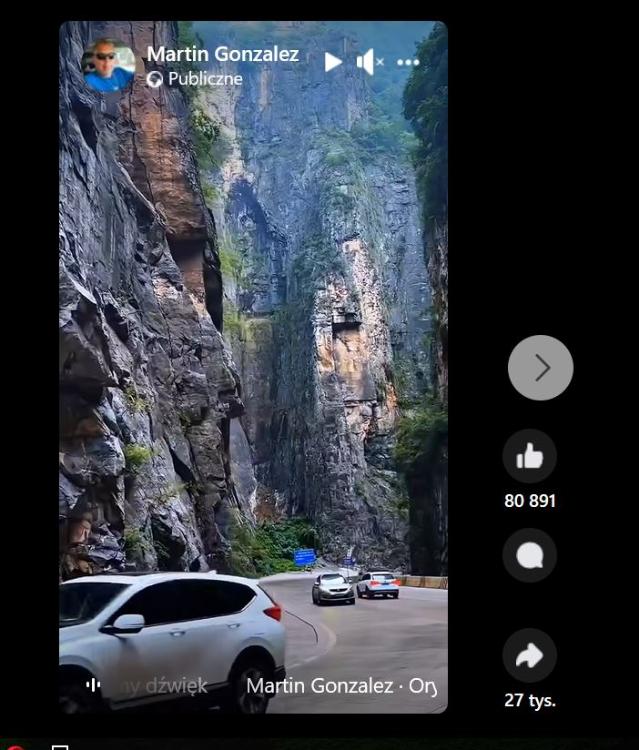This screenshot has width=639, height=750.
Task: Open the three-dot options menu
Action: coord(407,62)
